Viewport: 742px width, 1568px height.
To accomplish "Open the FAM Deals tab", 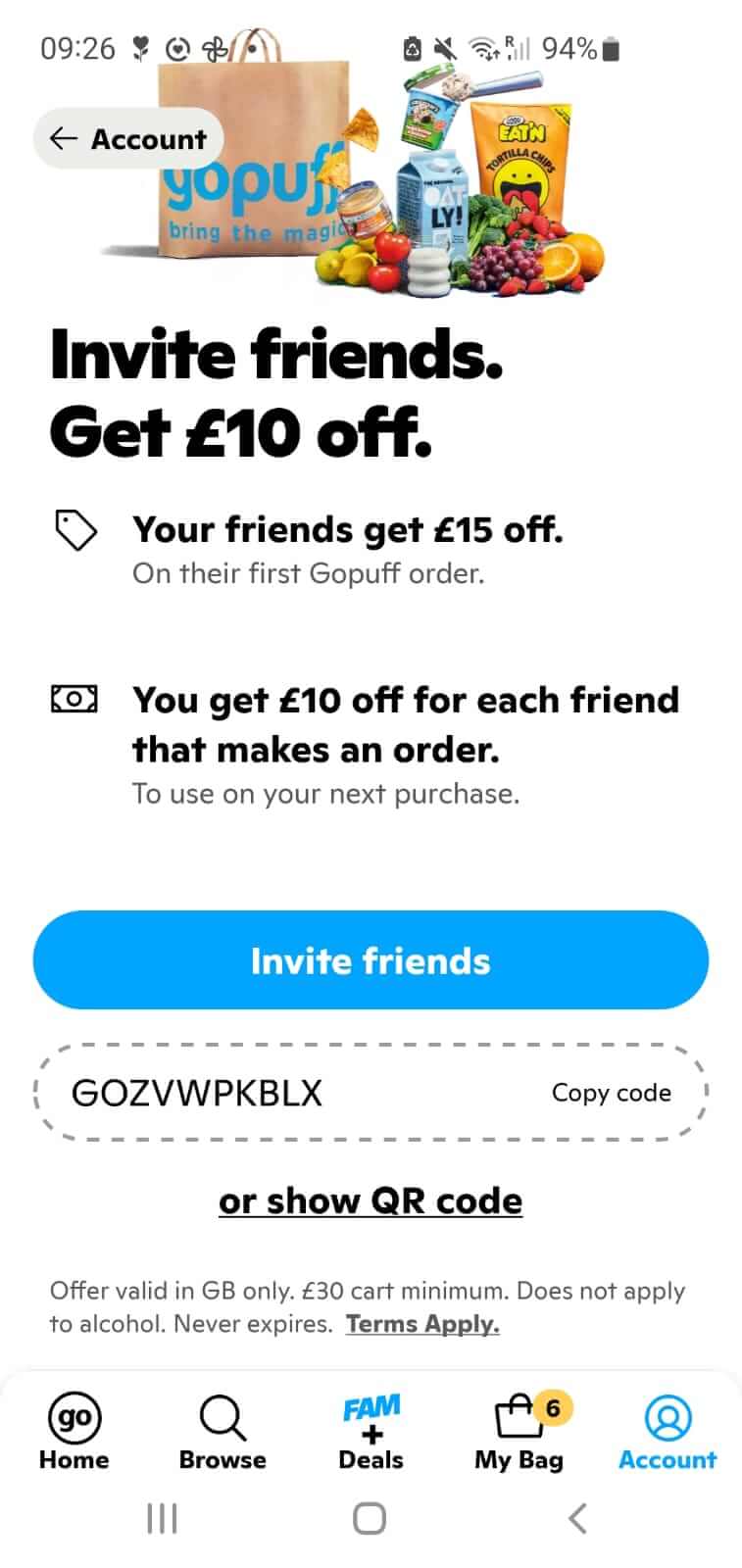I will [x=371, y=1433].
